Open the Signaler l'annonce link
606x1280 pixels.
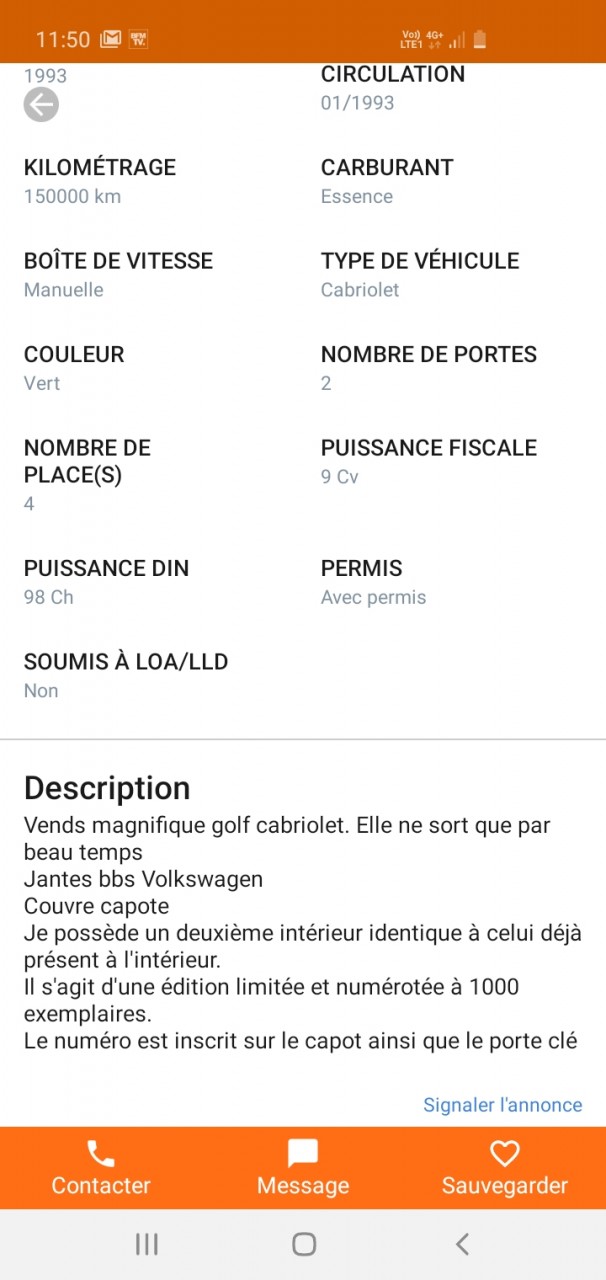coord(502,1105)
